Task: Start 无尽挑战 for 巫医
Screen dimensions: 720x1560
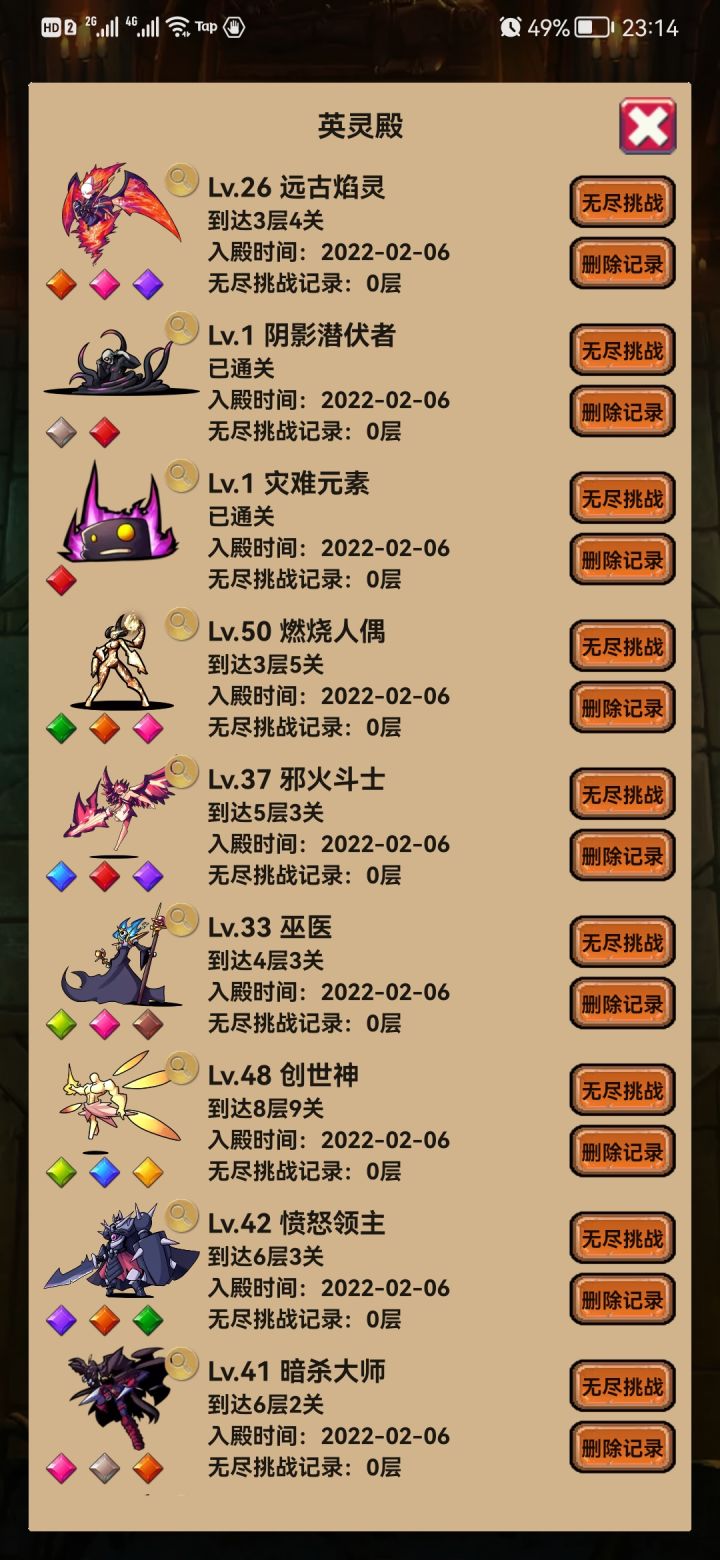Action: pos(622,941)
